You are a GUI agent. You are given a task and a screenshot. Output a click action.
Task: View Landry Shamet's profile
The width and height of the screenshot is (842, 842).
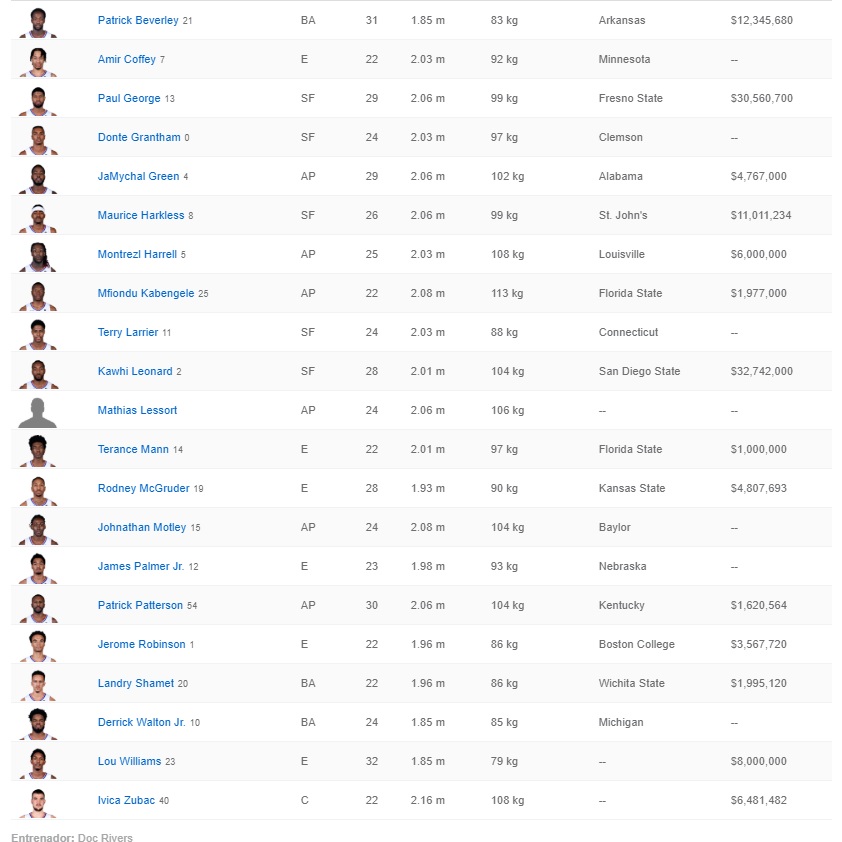click(135, 683)
